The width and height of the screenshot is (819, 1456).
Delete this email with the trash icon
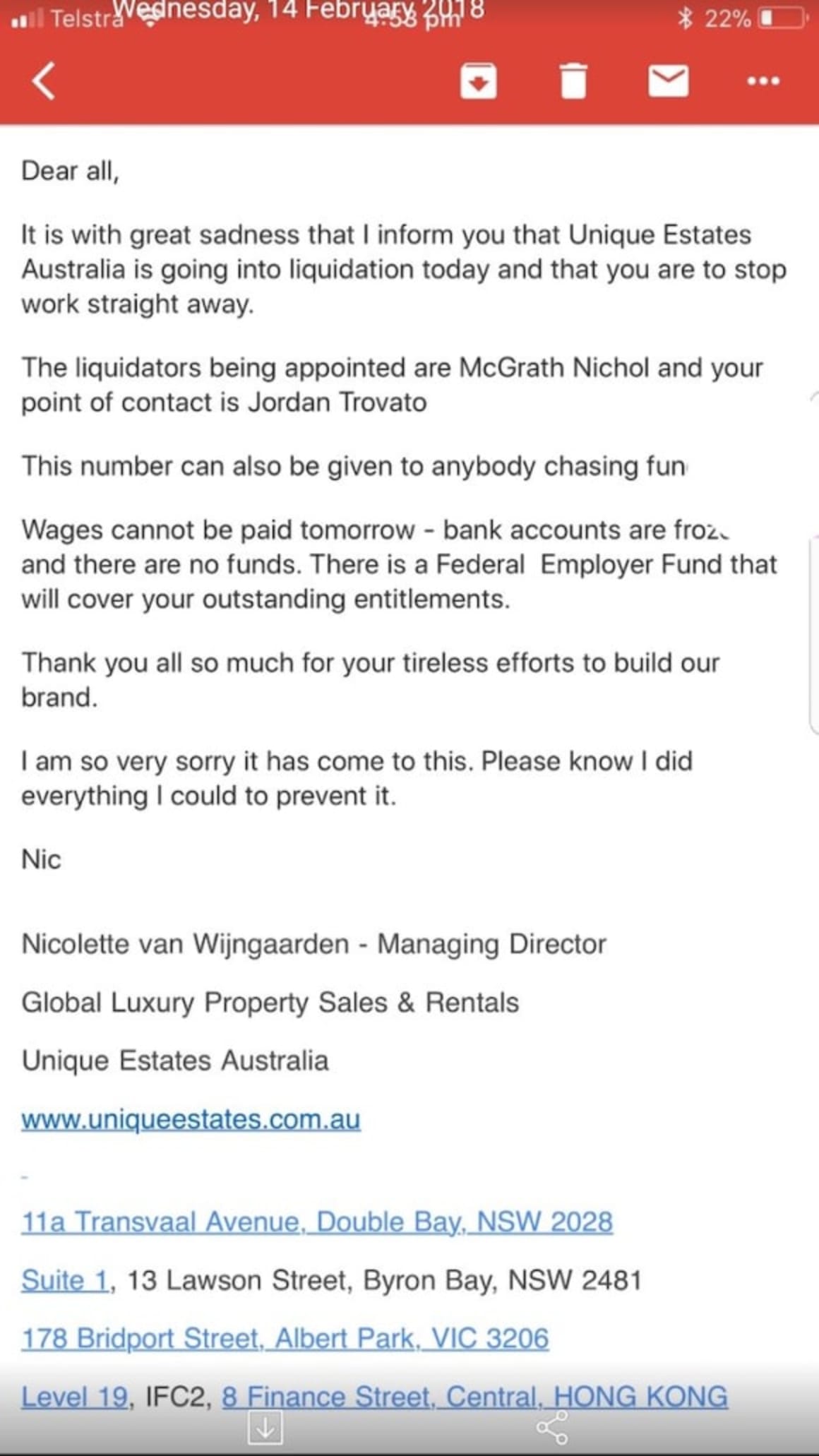pyautogui.click(x=573, y=80)
